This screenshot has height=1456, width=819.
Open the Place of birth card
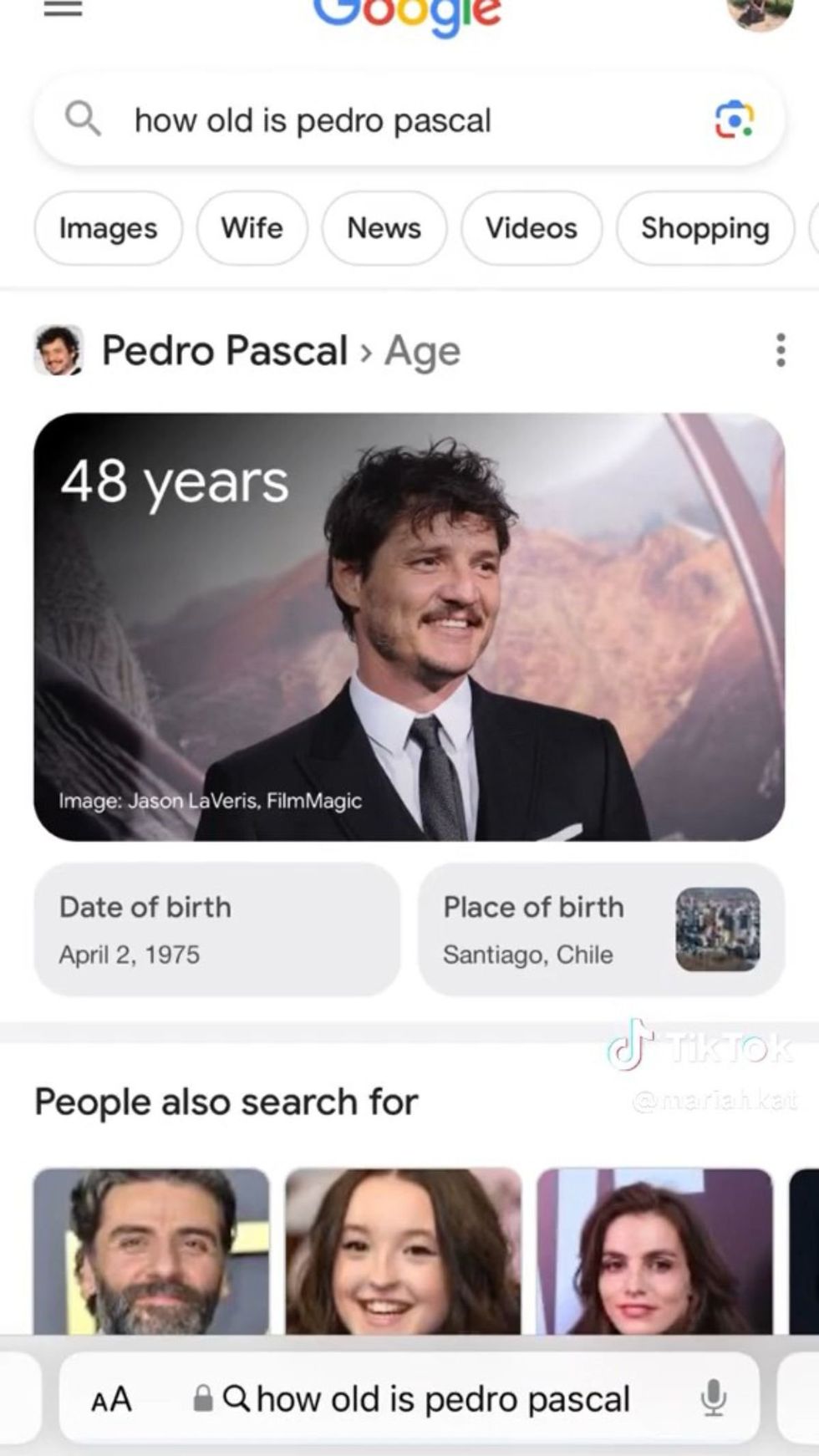point(600,929)
